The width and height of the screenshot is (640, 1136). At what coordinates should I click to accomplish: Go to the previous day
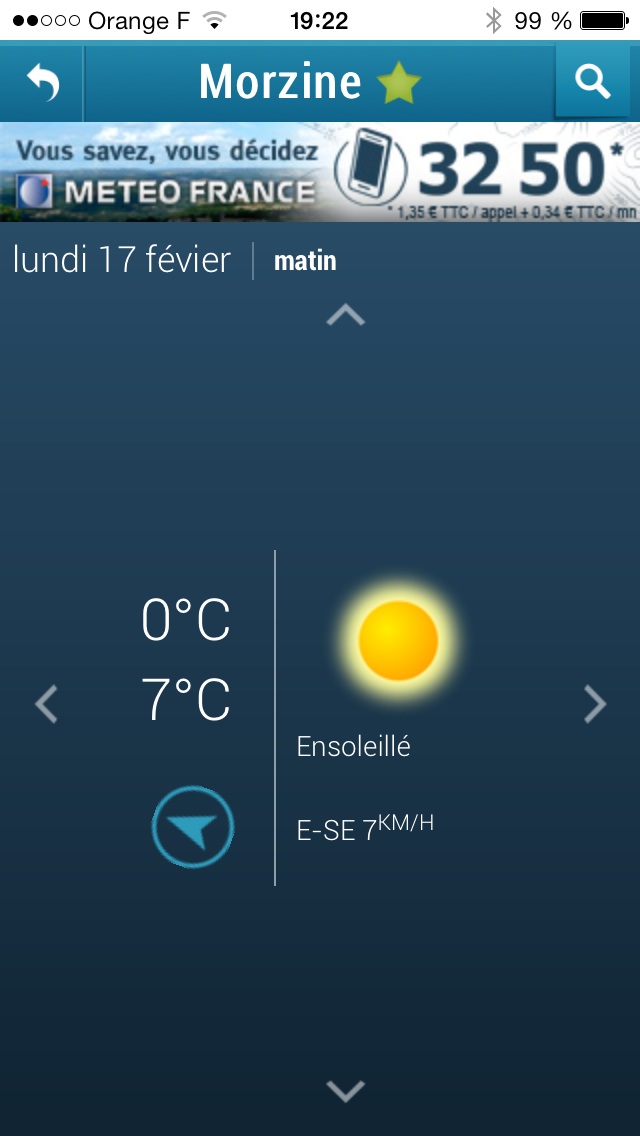pos(47,704)
